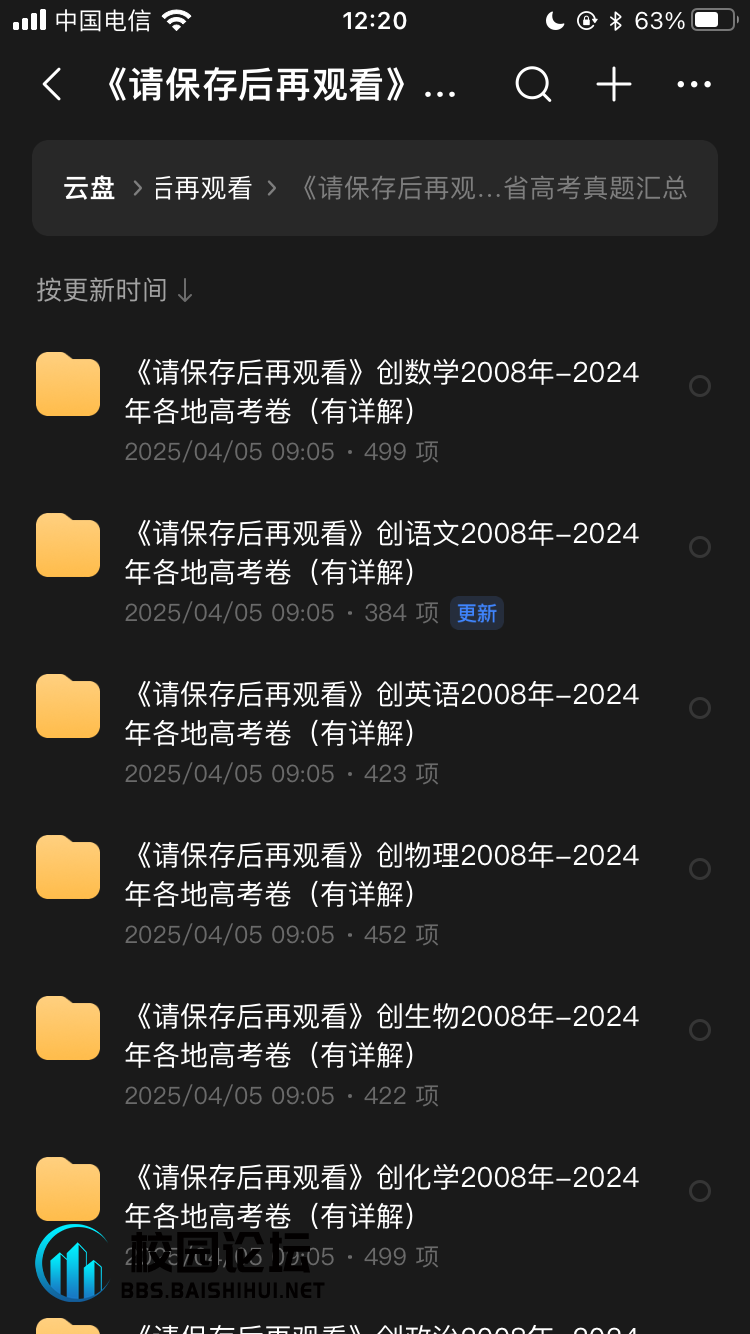The image size is (750, 1334).
Task: Tap the plus icon to add new
Action: [x=614, y=85]
